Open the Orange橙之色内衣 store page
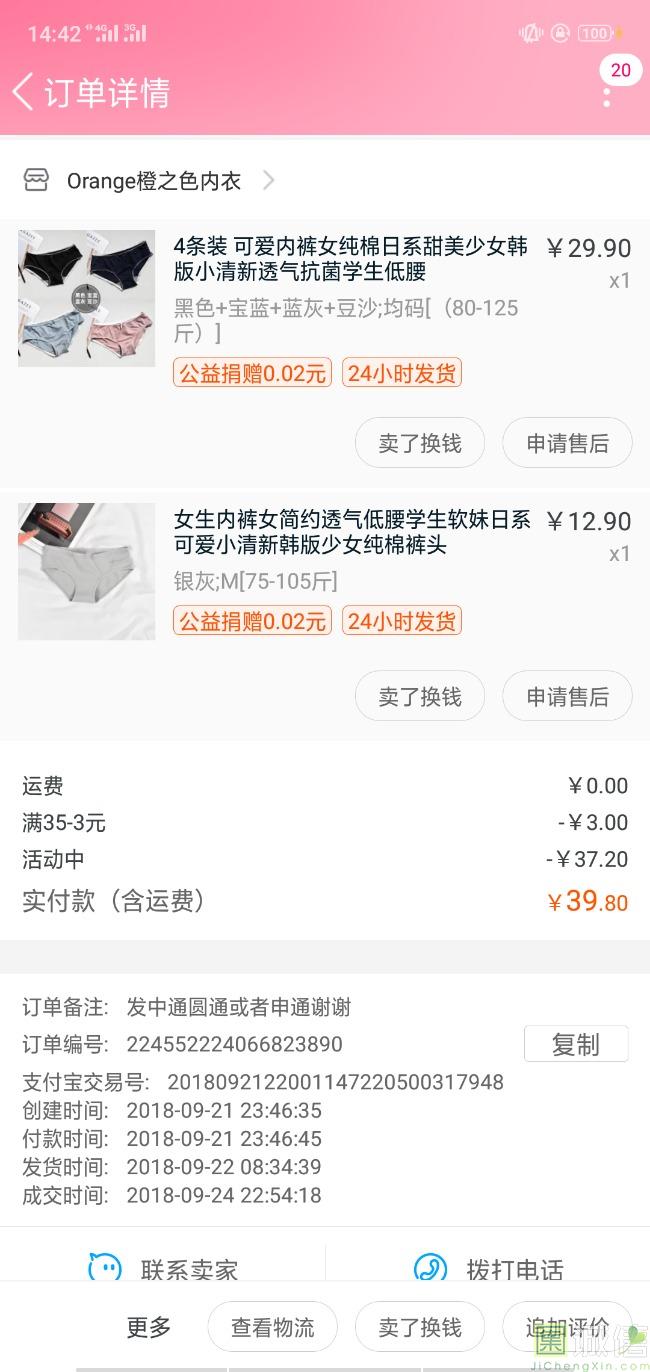 154,181
